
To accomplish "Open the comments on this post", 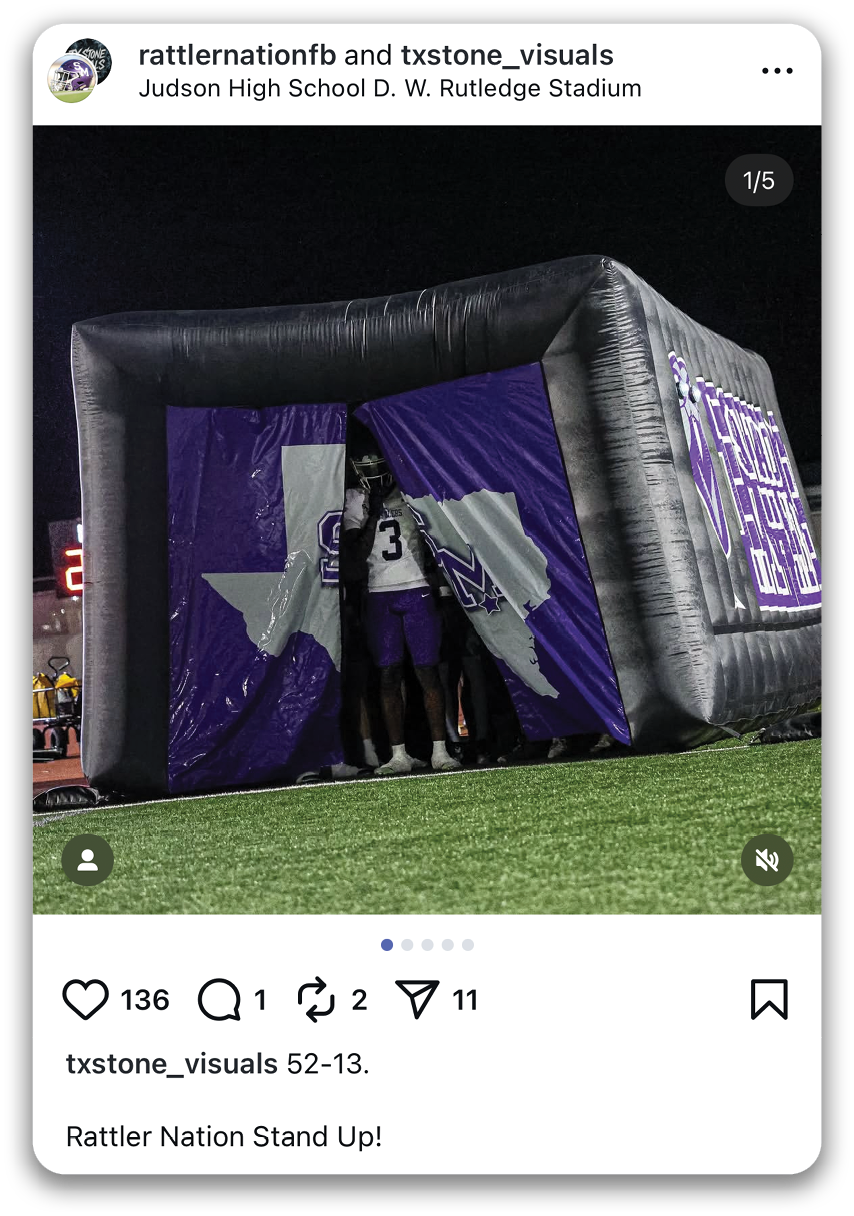I will 219,1000.
